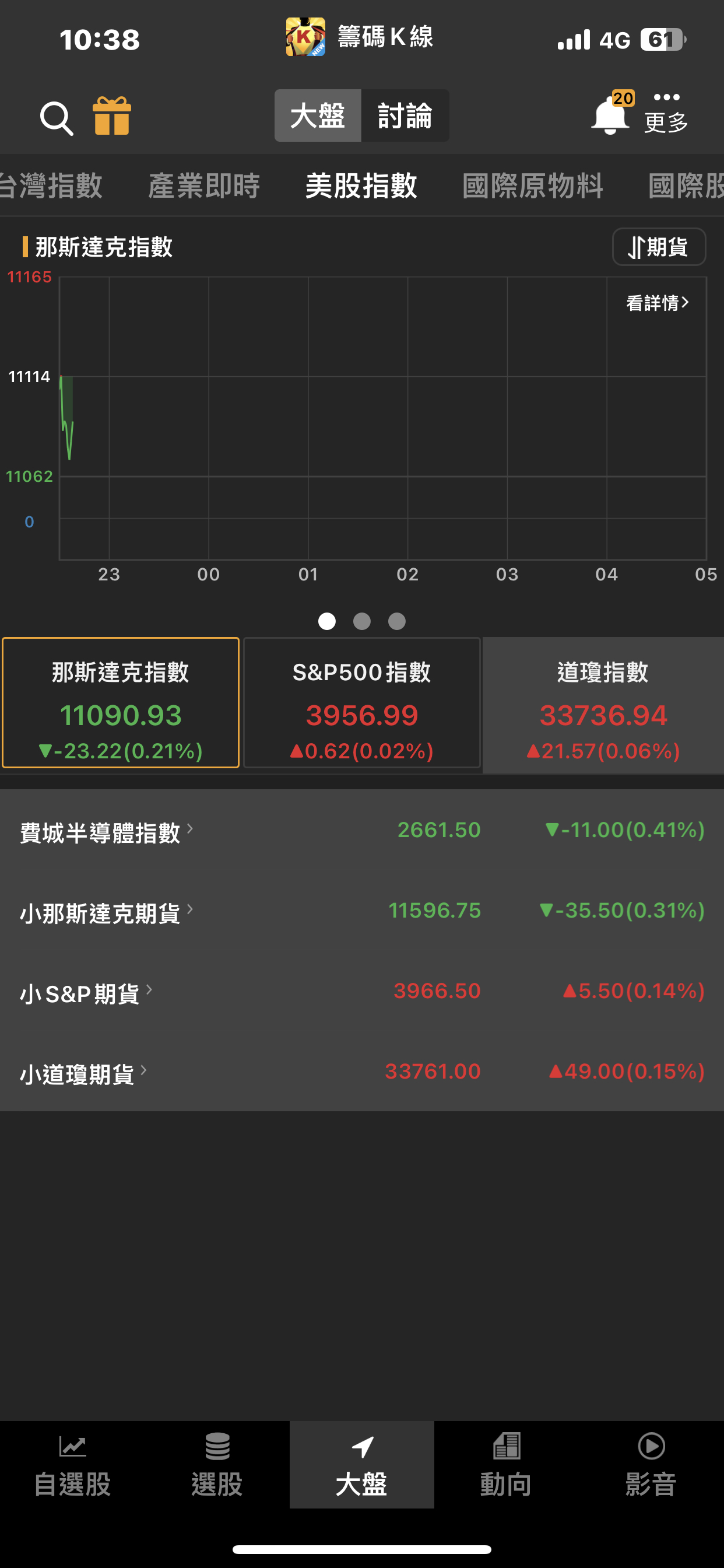This screenshot has height=1568, width=724.
Task: Go to the 影音 tab
Action: (651, 1465)
